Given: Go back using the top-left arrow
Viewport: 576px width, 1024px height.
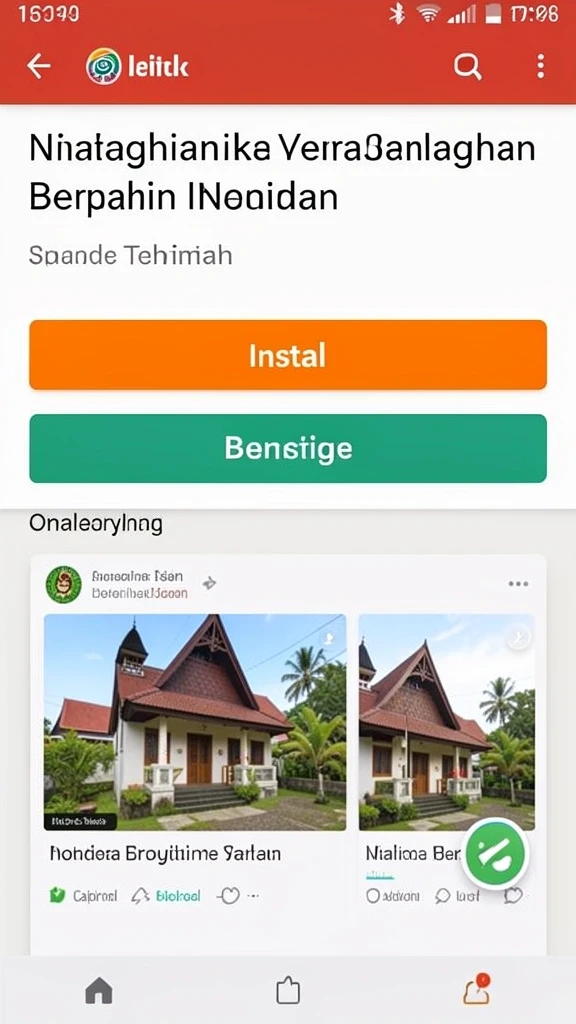Looking at the screenshot, I should (39, 66).
